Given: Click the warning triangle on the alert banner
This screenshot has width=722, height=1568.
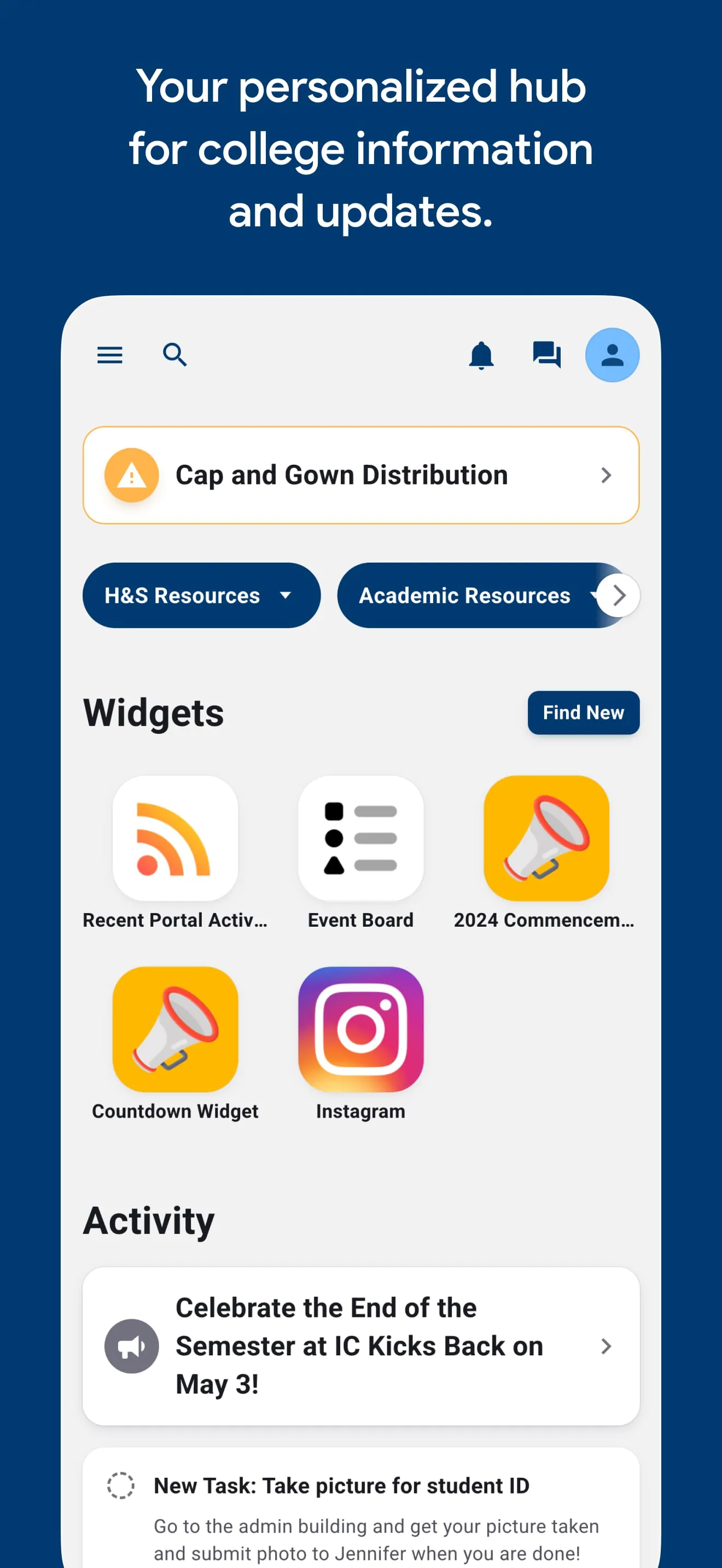Looking at the screenshot, I should coord(131,476).
